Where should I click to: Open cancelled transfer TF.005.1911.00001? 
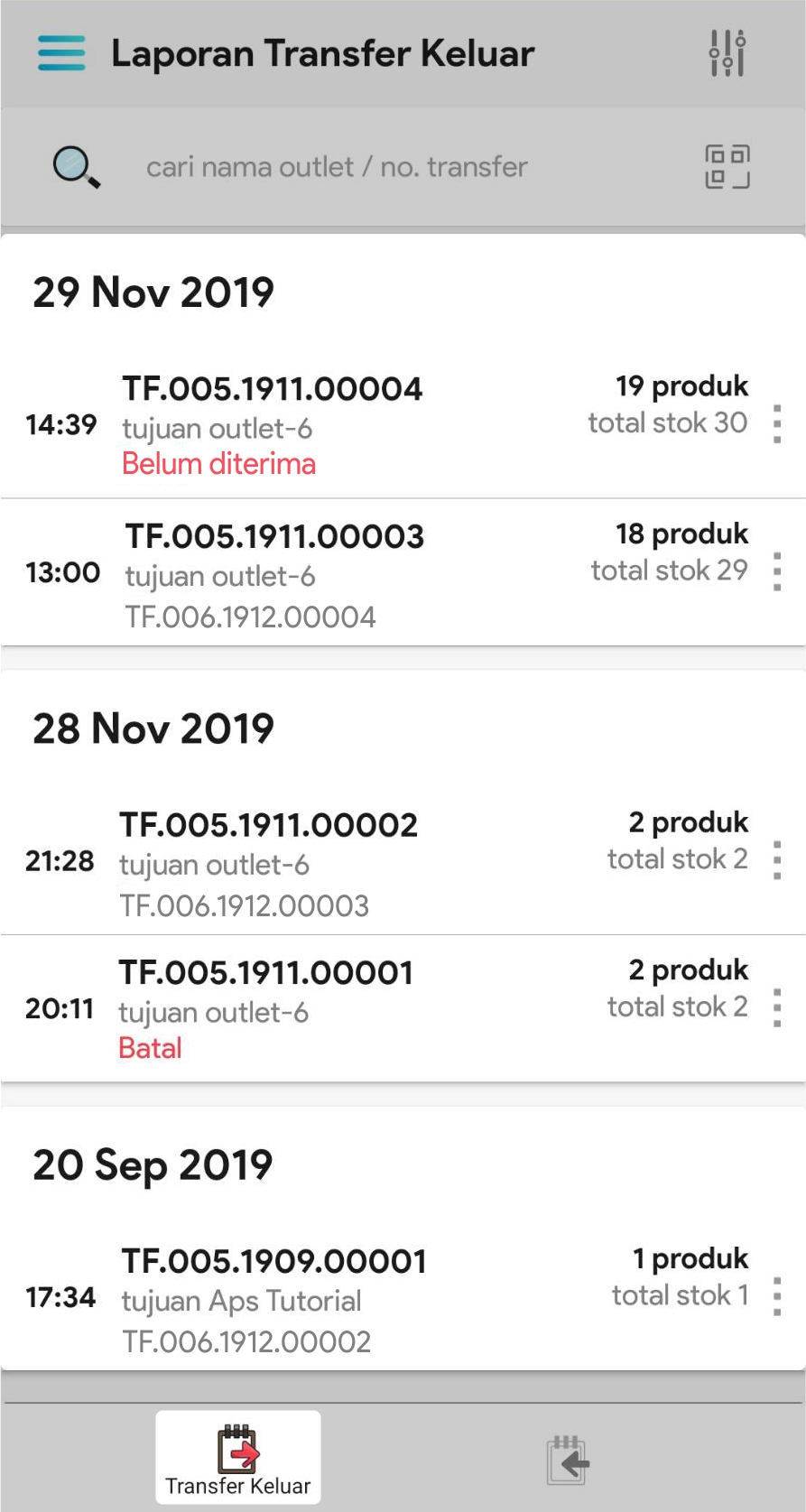[266, 973]
